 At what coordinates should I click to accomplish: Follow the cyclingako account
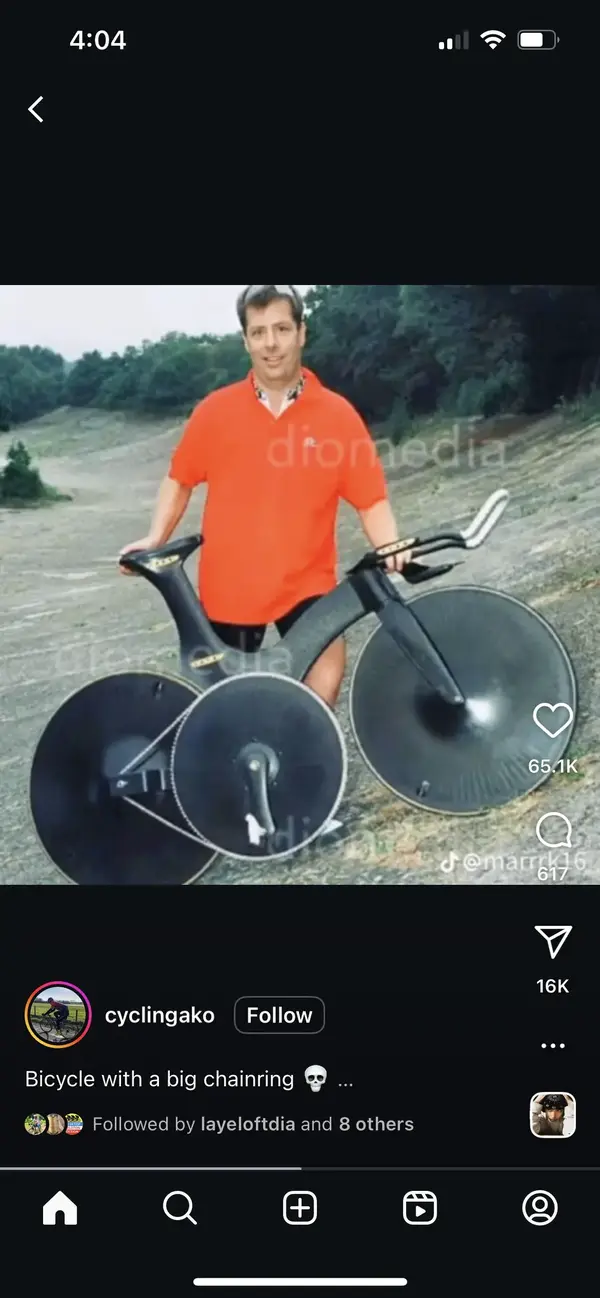click(x=279, y=1015)
